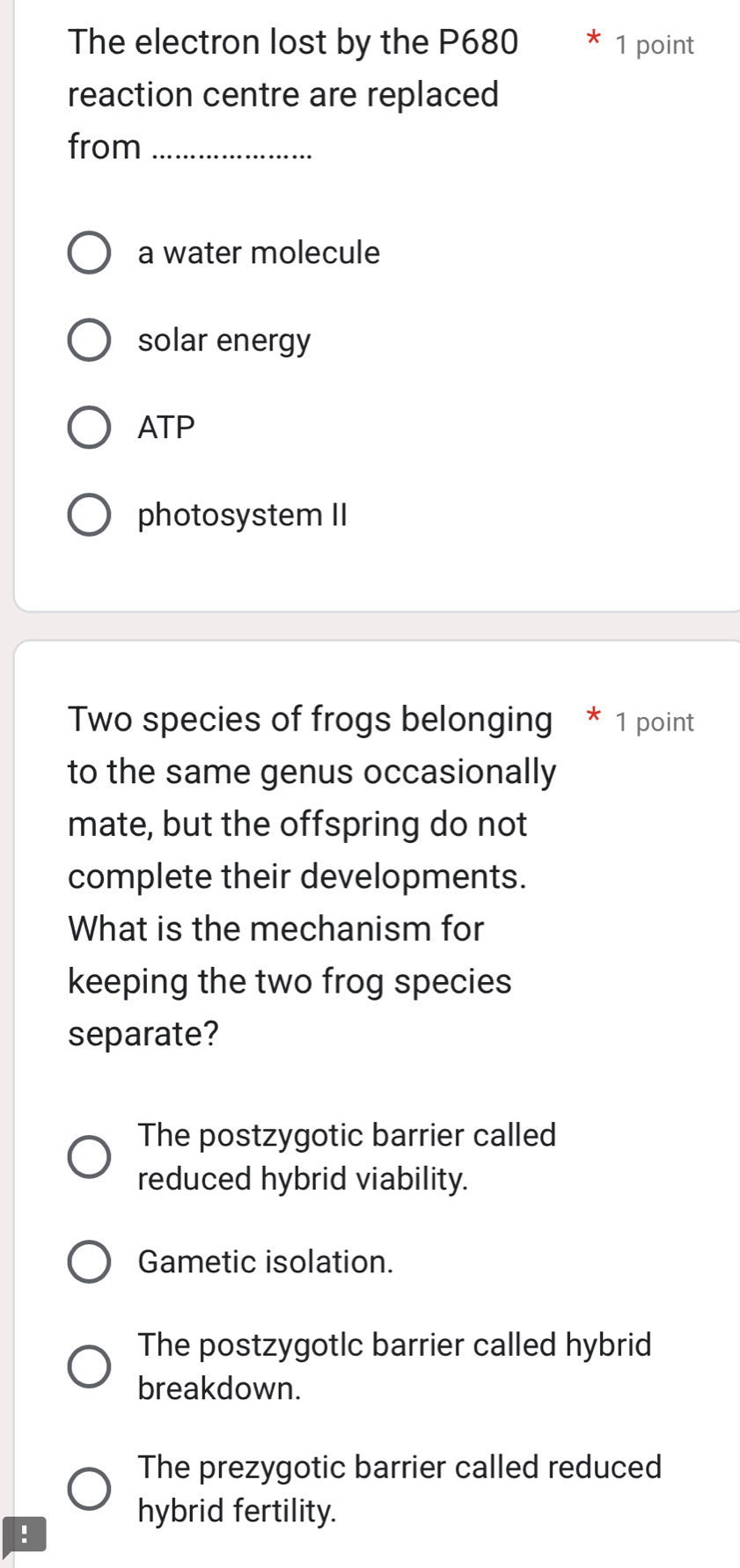The height and width of the screenshot is (1568, 740).
Task: Click the red asterisk on frog question
Action: (594, 717)
